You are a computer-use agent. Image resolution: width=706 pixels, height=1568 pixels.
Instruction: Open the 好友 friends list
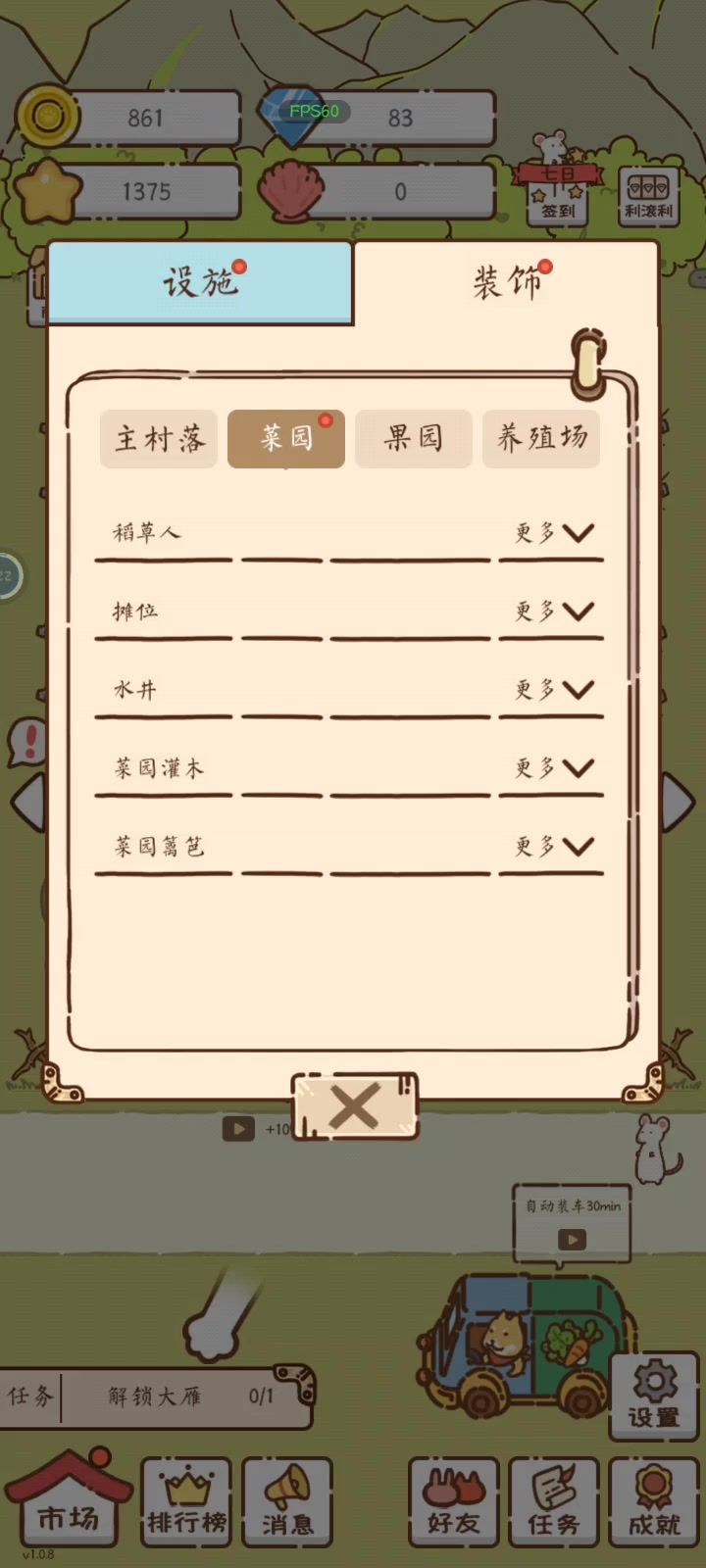453,1502
